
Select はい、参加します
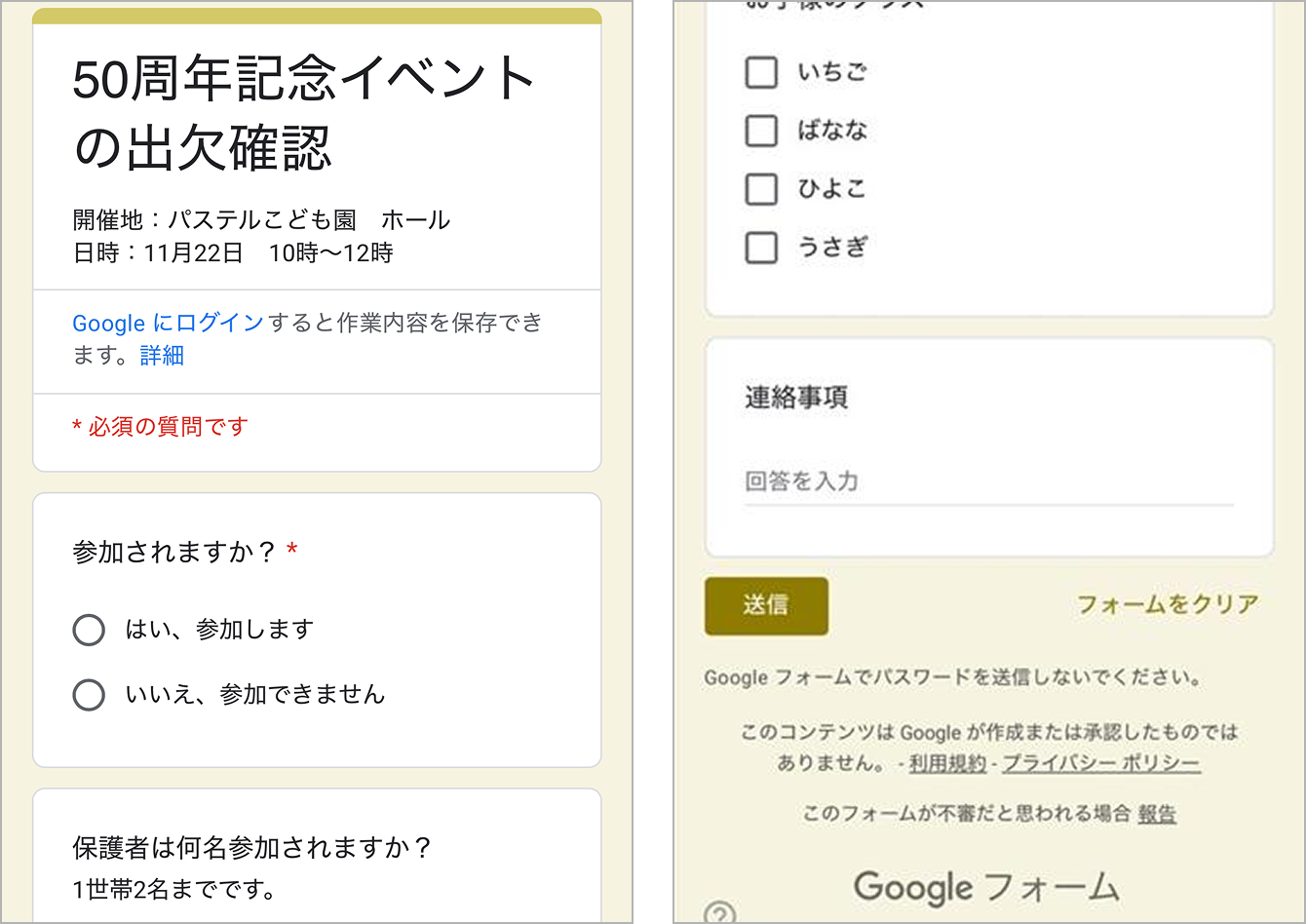(89, 630)
